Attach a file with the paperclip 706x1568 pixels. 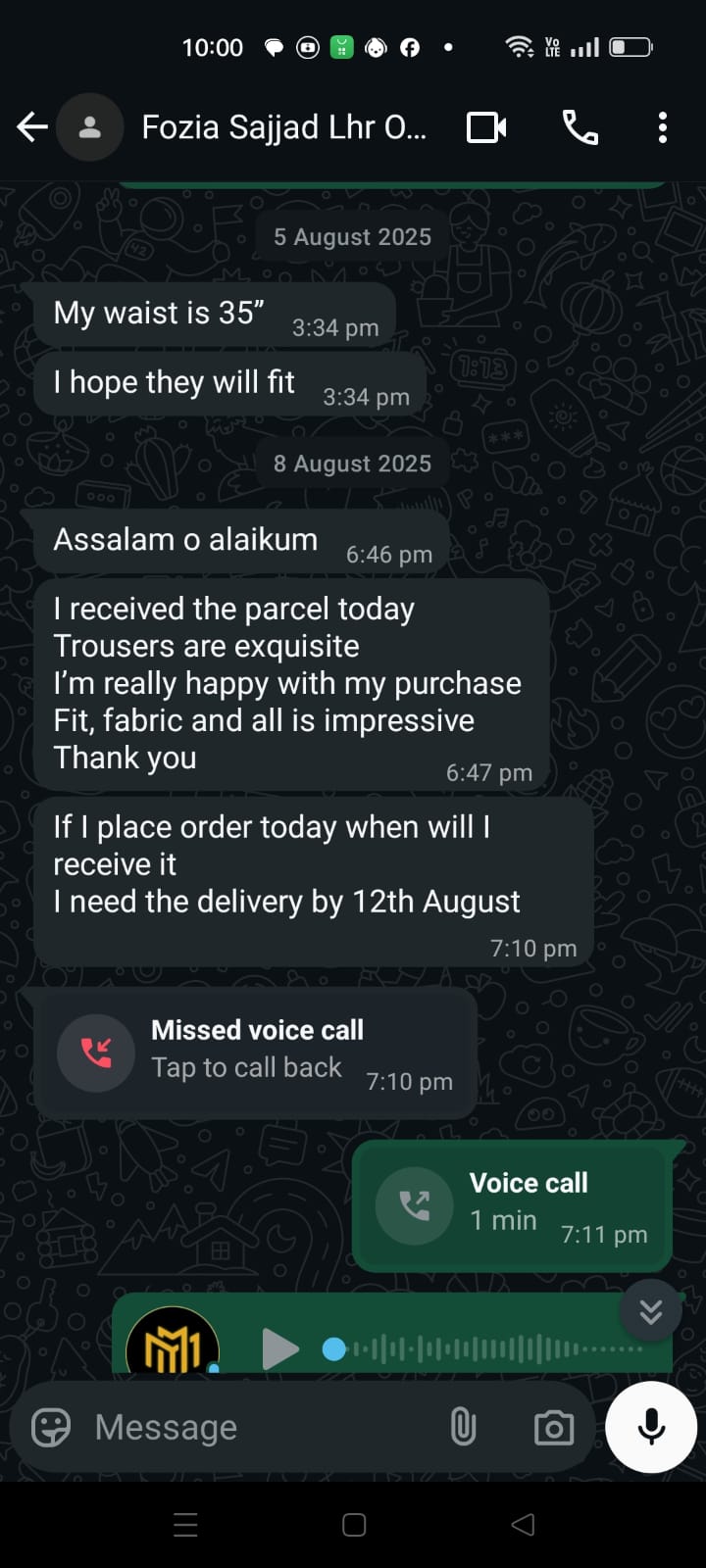point(463,1428)
